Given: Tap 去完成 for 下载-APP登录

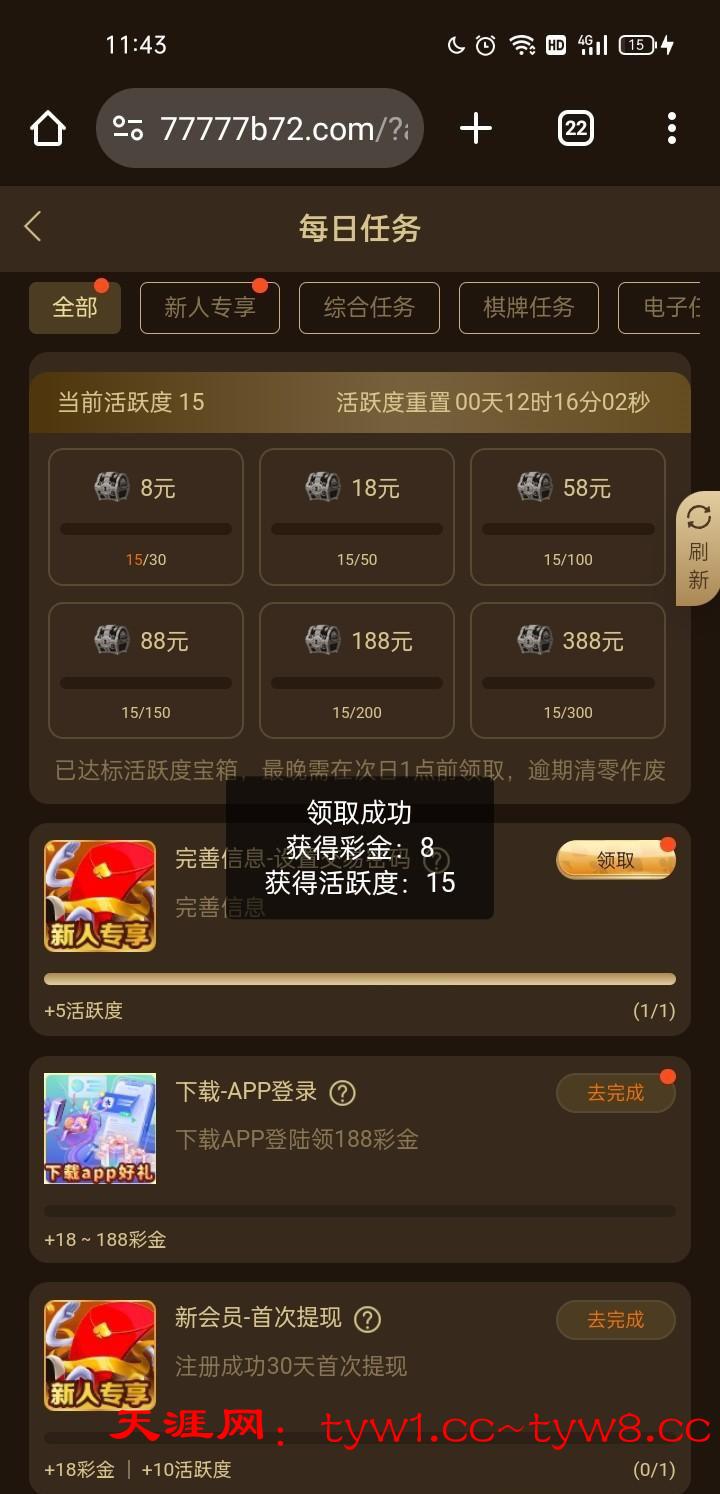Looking at the screenshot, I should point(615,1093).
